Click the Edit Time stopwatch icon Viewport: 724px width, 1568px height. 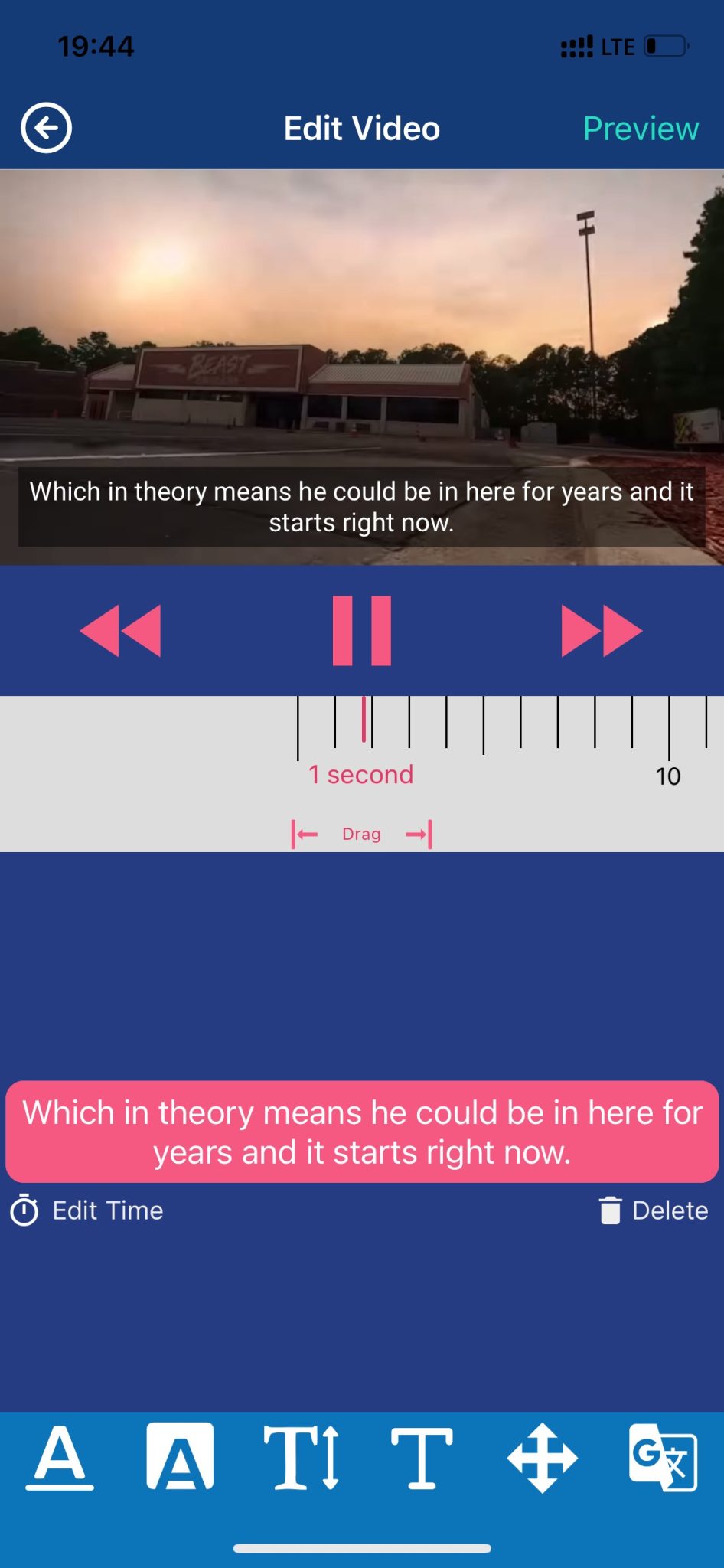24,1210
